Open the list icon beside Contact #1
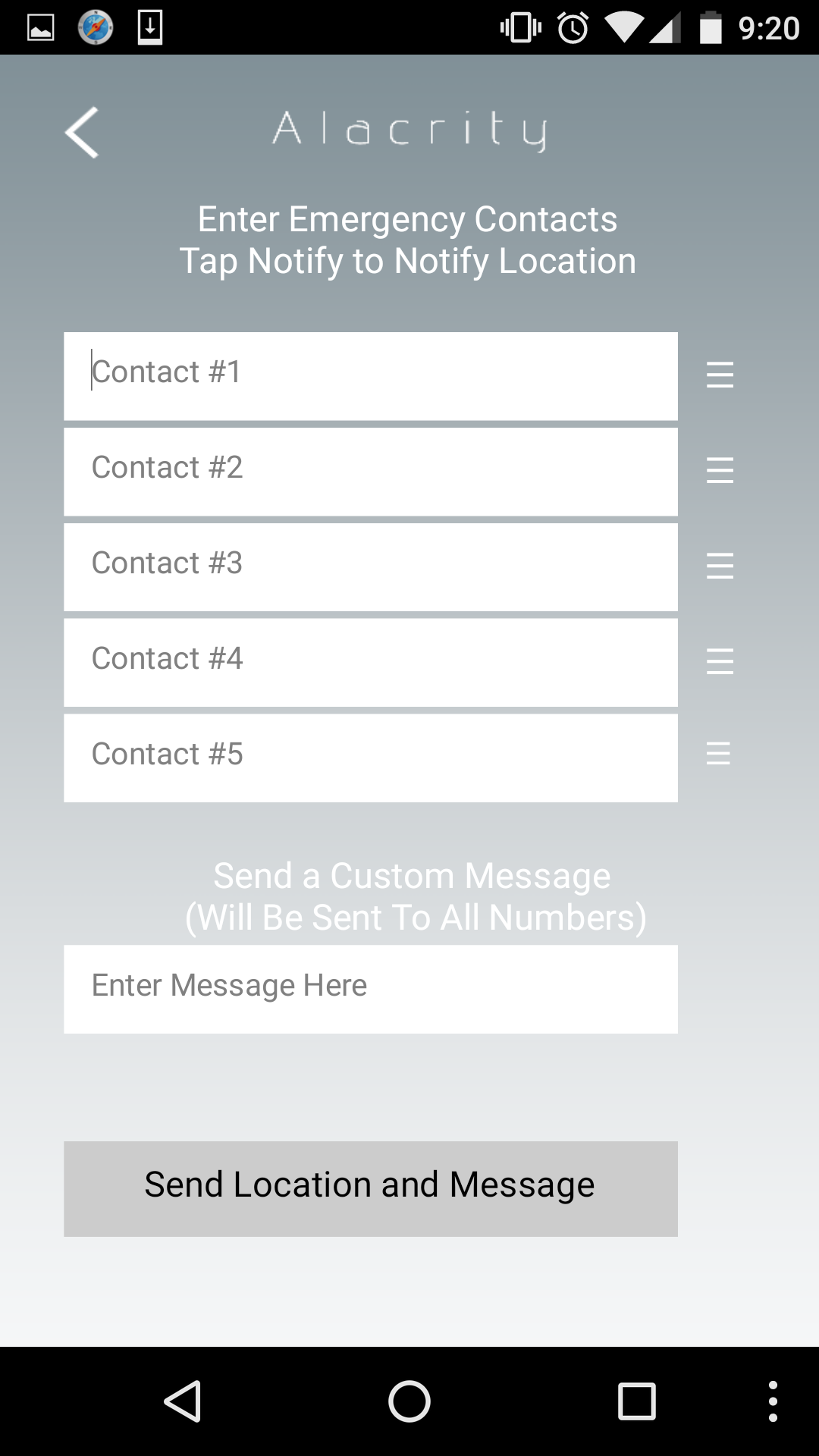 tap(720, 375)
